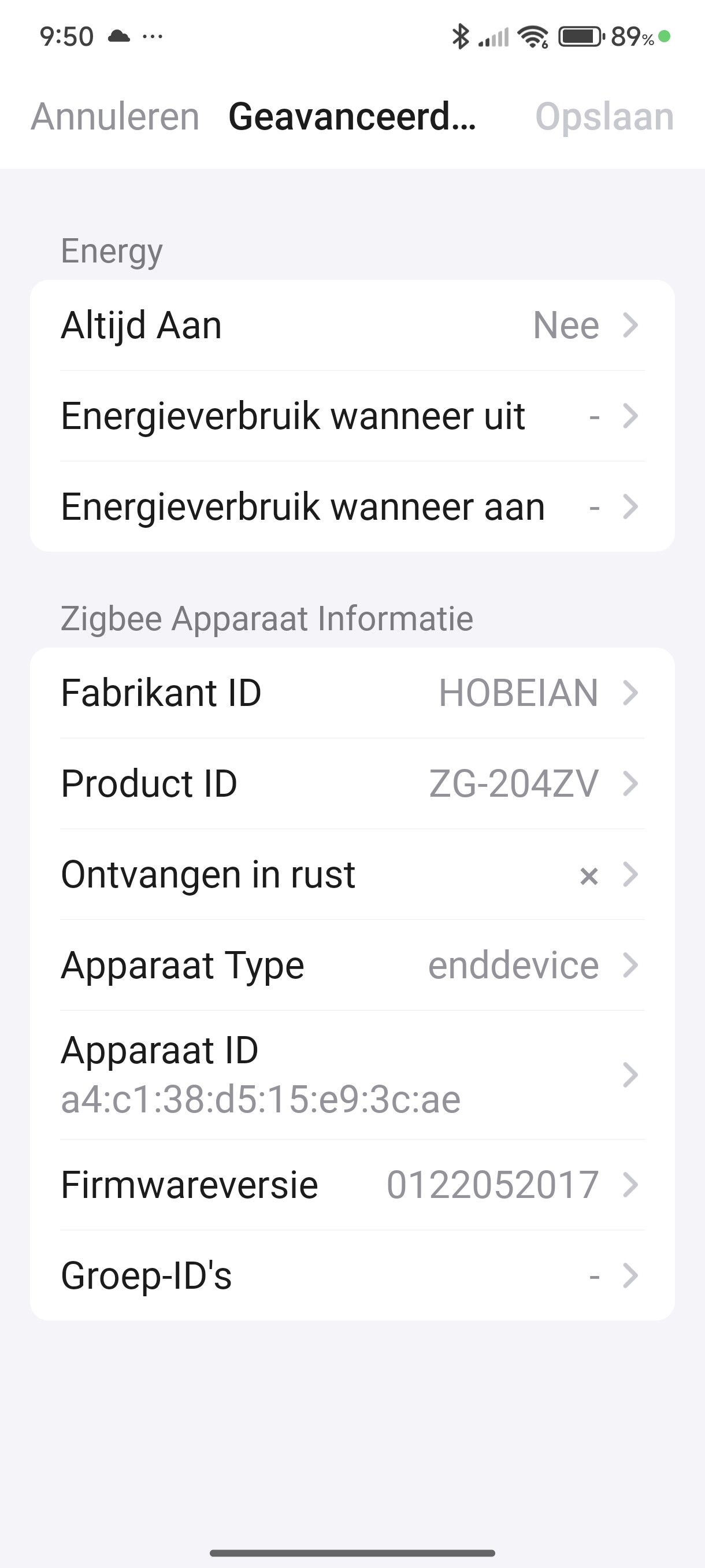Tap Annuleren to cancel changes
705x1568 pixels.
(x=115, y=116)
